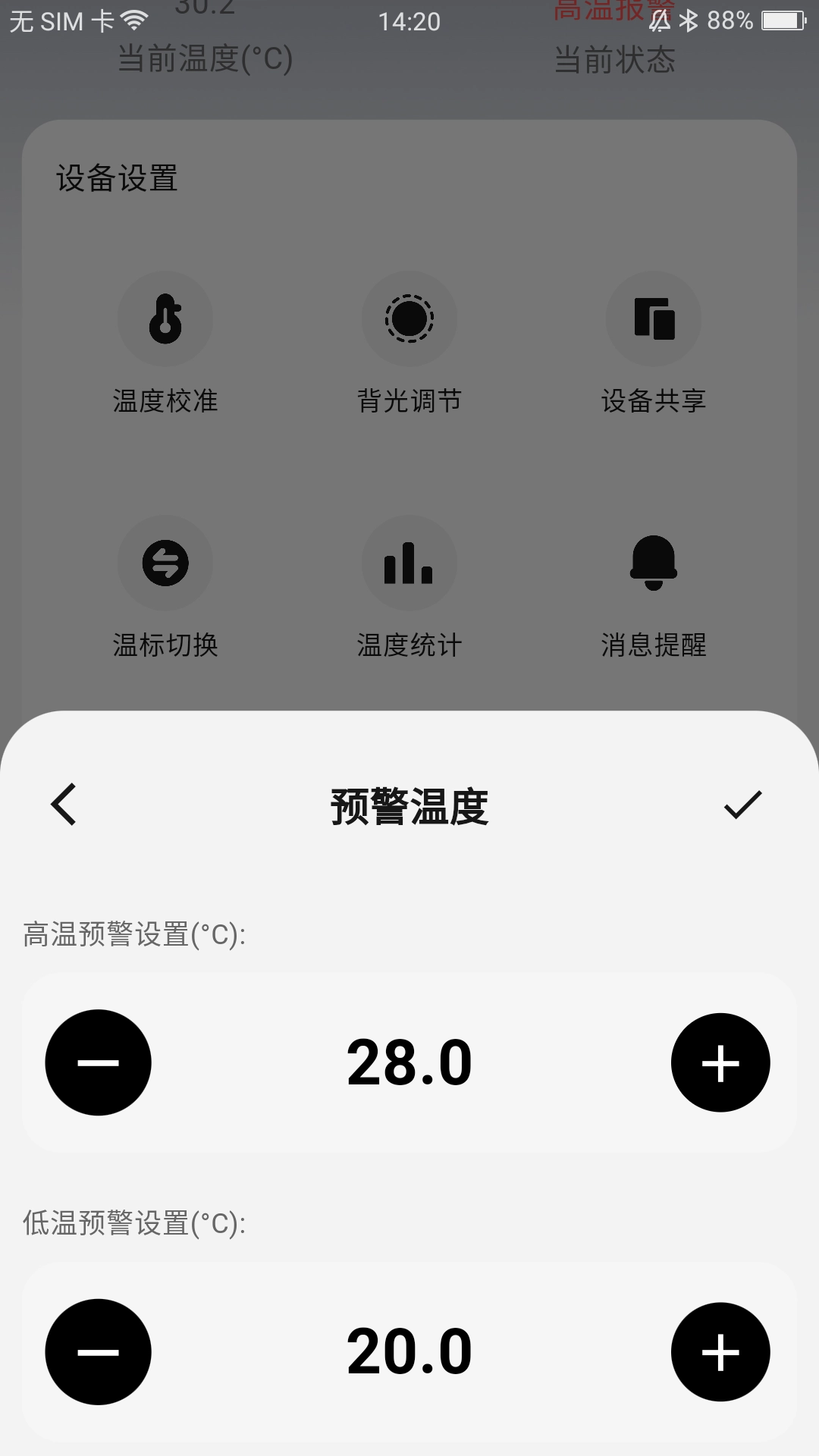Select the low temperature value 20.0
This screenshot has height=1456, width=819.
[x=409, y=1351]
